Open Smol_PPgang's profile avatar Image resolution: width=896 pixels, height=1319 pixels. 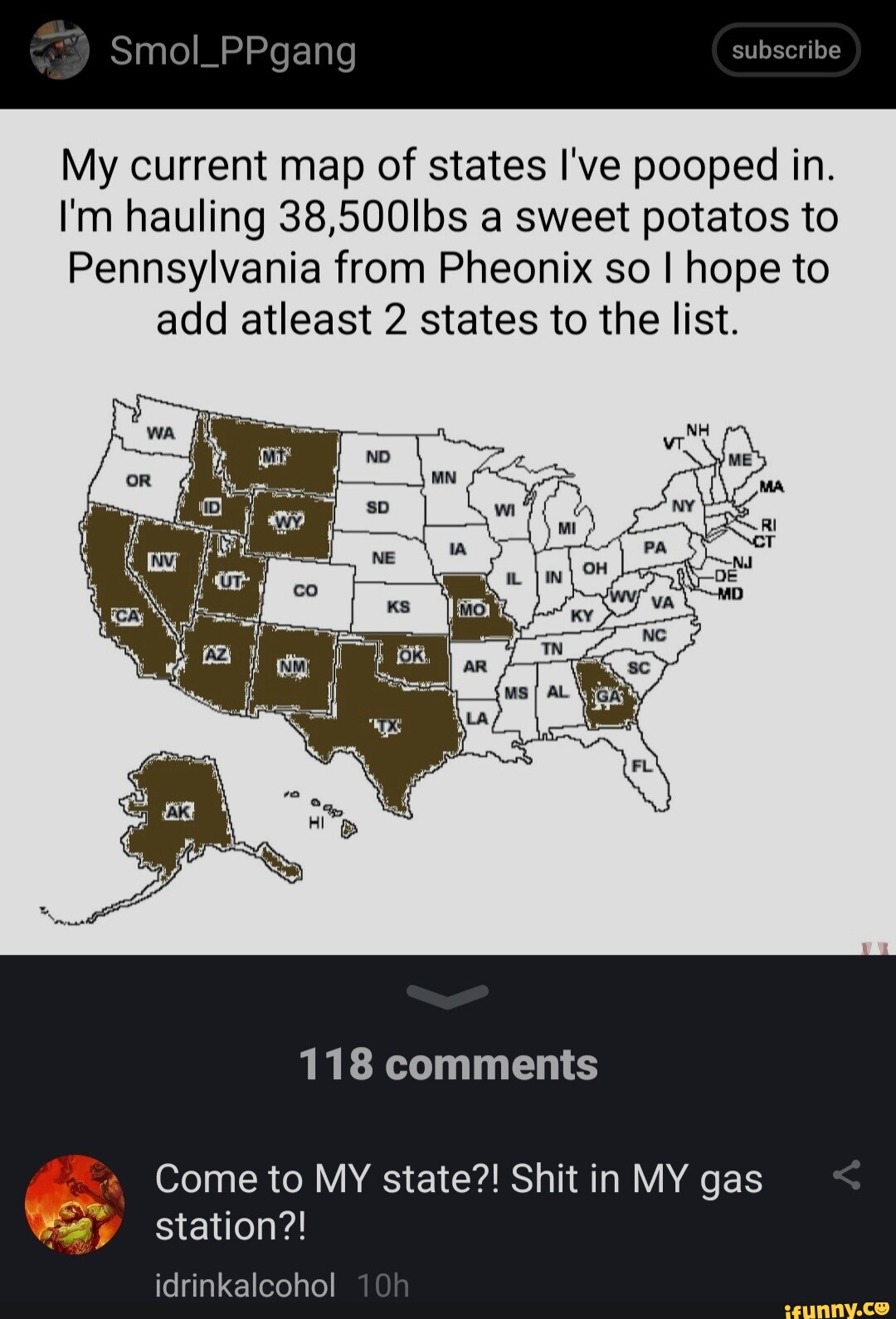pos(62,50)
